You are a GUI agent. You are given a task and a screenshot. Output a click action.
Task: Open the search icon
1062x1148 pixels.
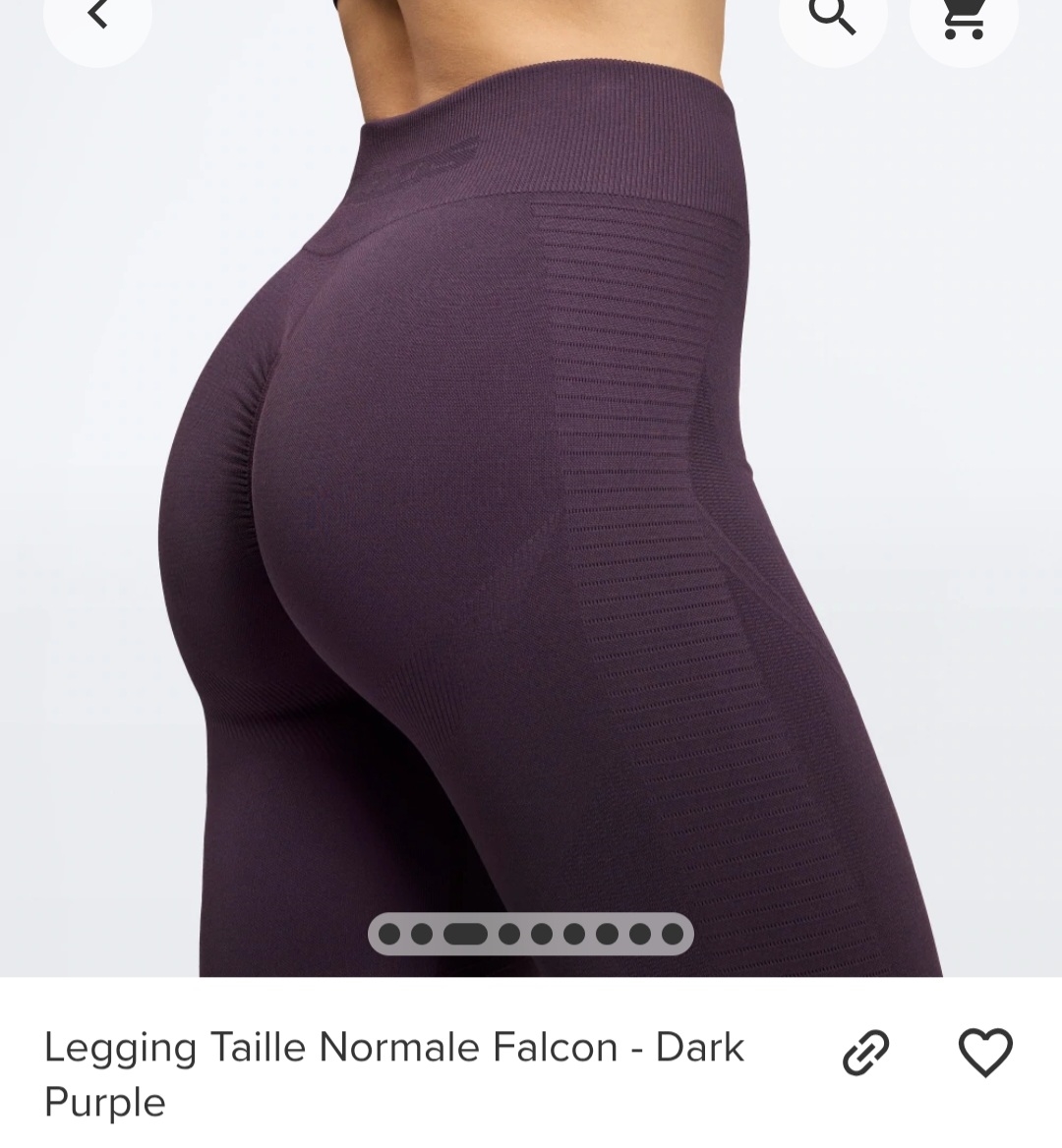pyautogui.click(x=833, y=16)
